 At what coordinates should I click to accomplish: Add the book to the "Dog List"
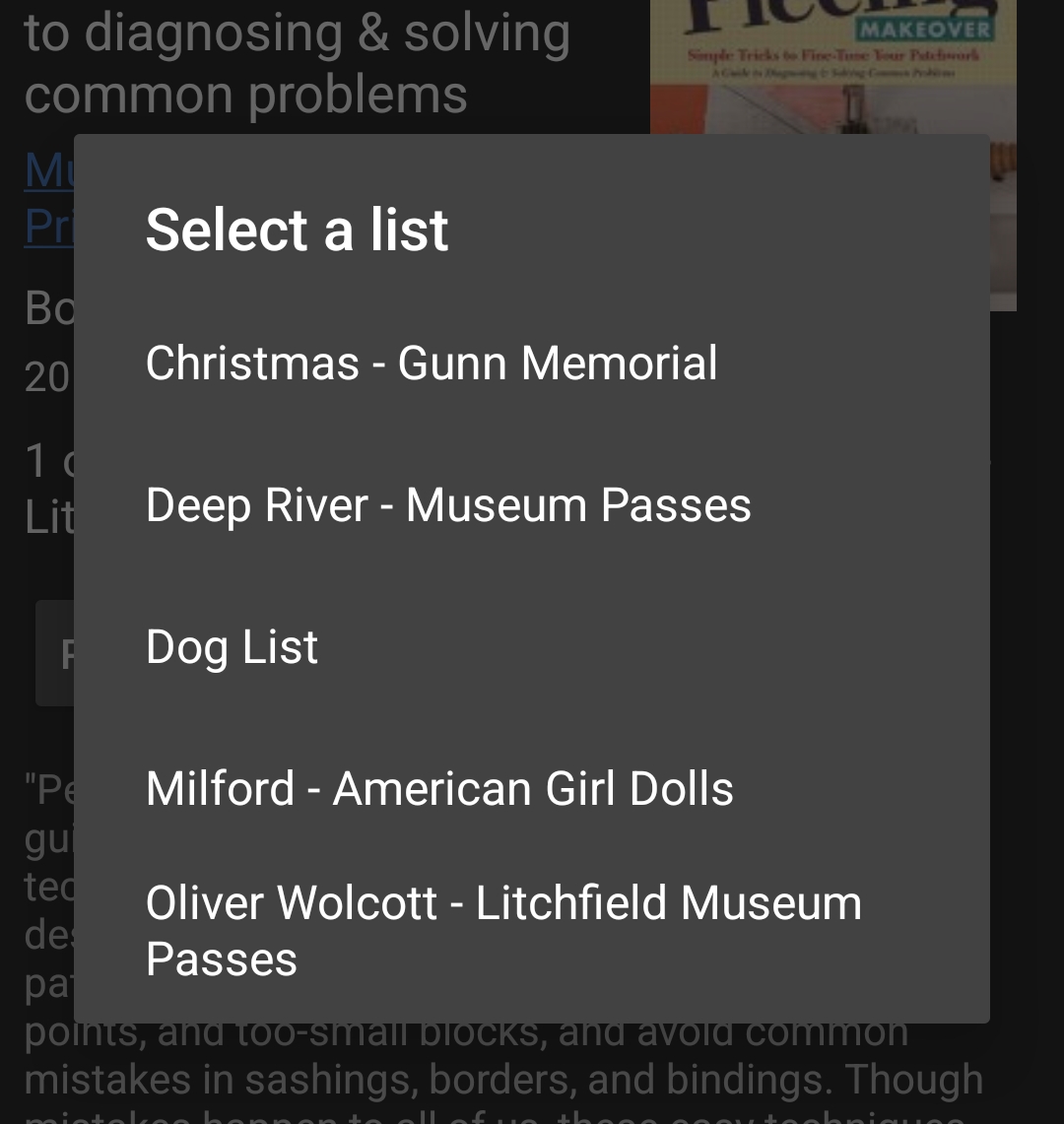pyautogui.click(x=232, y=645)
